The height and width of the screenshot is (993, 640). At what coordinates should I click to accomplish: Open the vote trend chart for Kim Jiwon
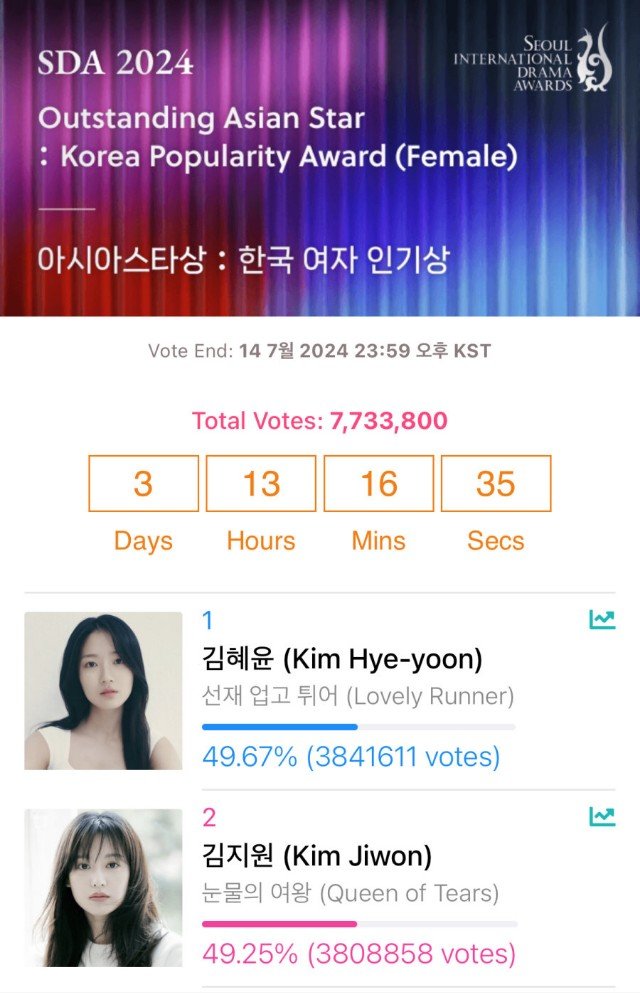pos(601,817)
